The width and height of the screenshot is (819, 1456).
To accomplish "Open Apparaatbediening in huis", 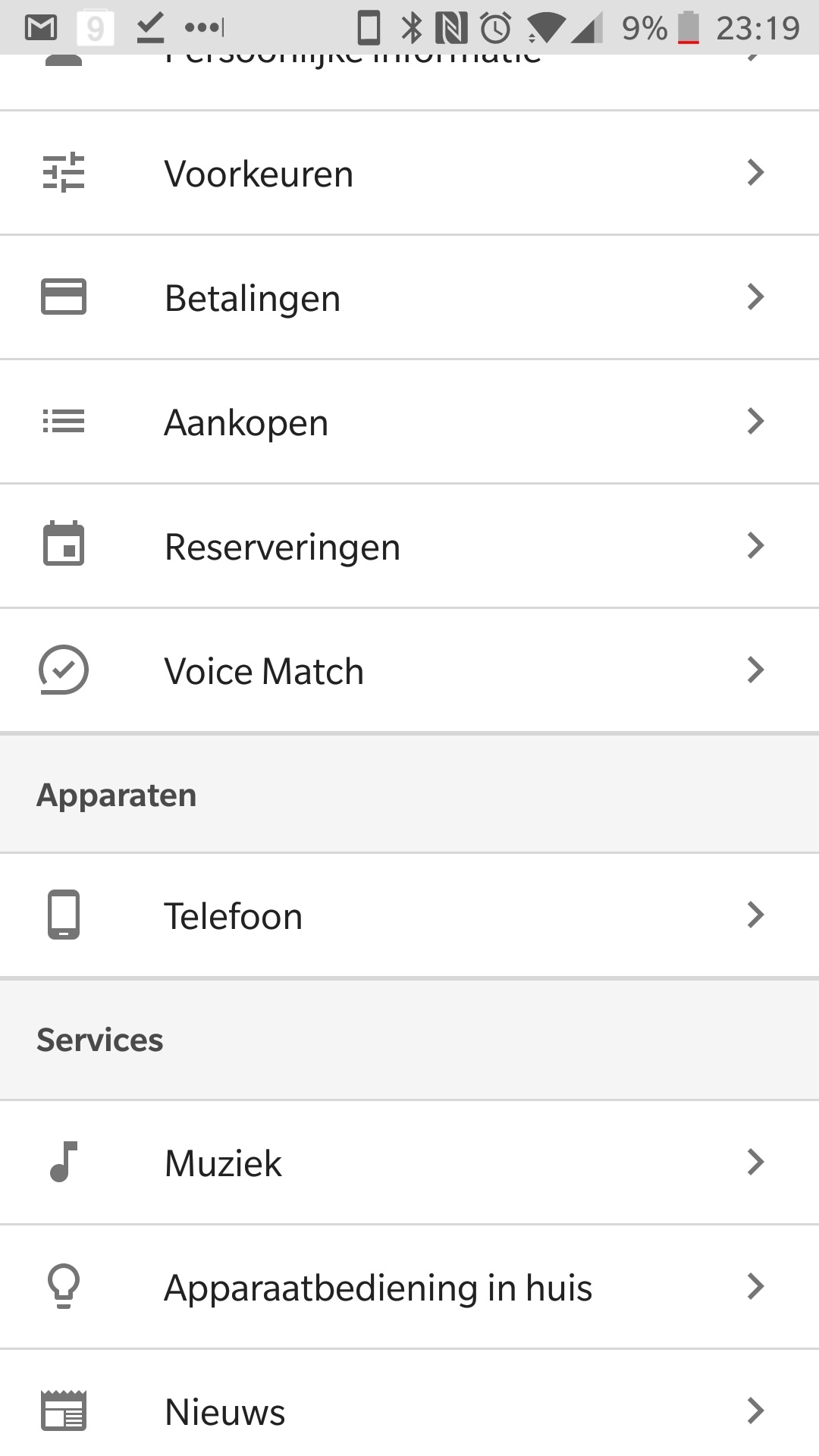I will [x=409, y=1288].
